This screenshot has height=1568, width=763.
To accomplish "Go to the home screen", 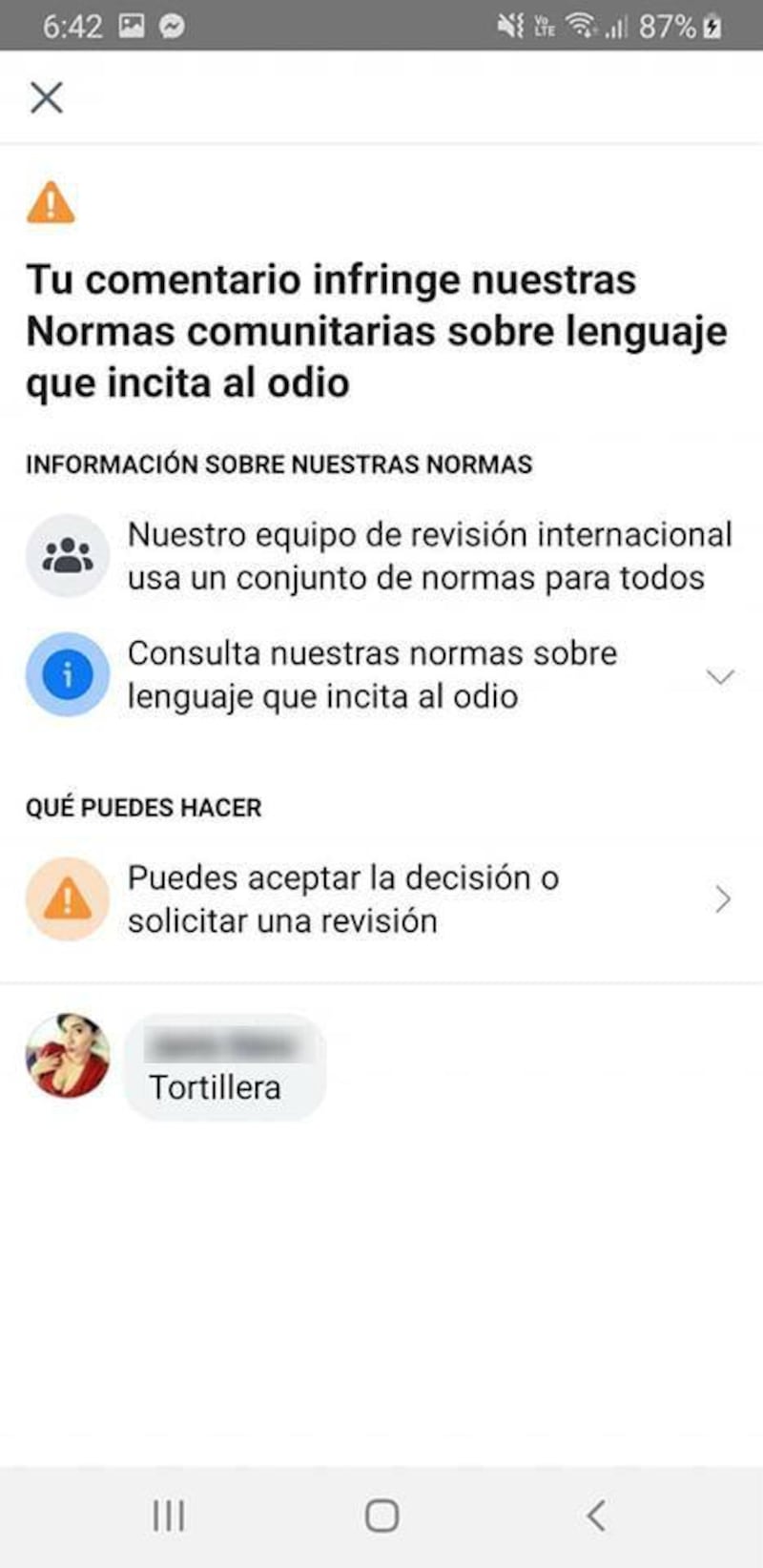I will [x=381, y=1515].
